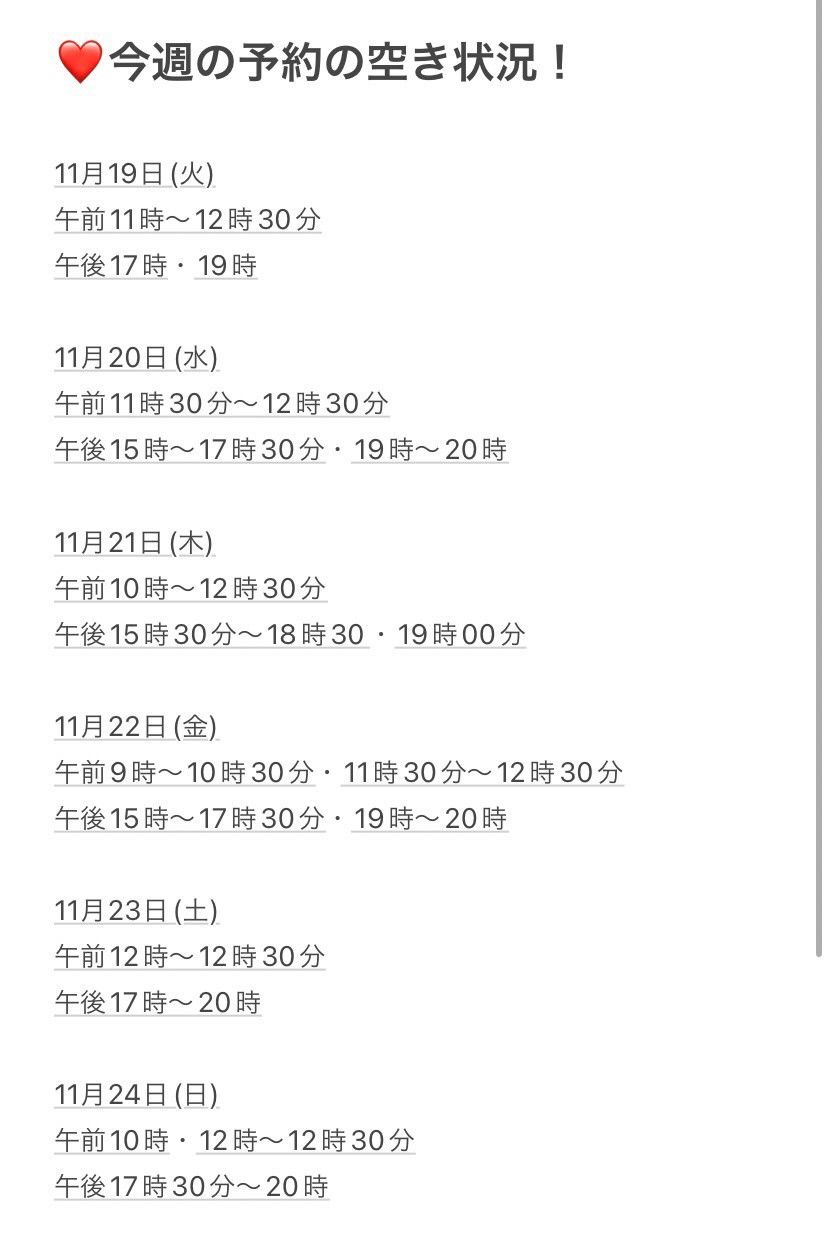The image size is (828, 1256).
Task: Open 午前10時〜12時30分 under 11月21日
Action: coord(190,589)
